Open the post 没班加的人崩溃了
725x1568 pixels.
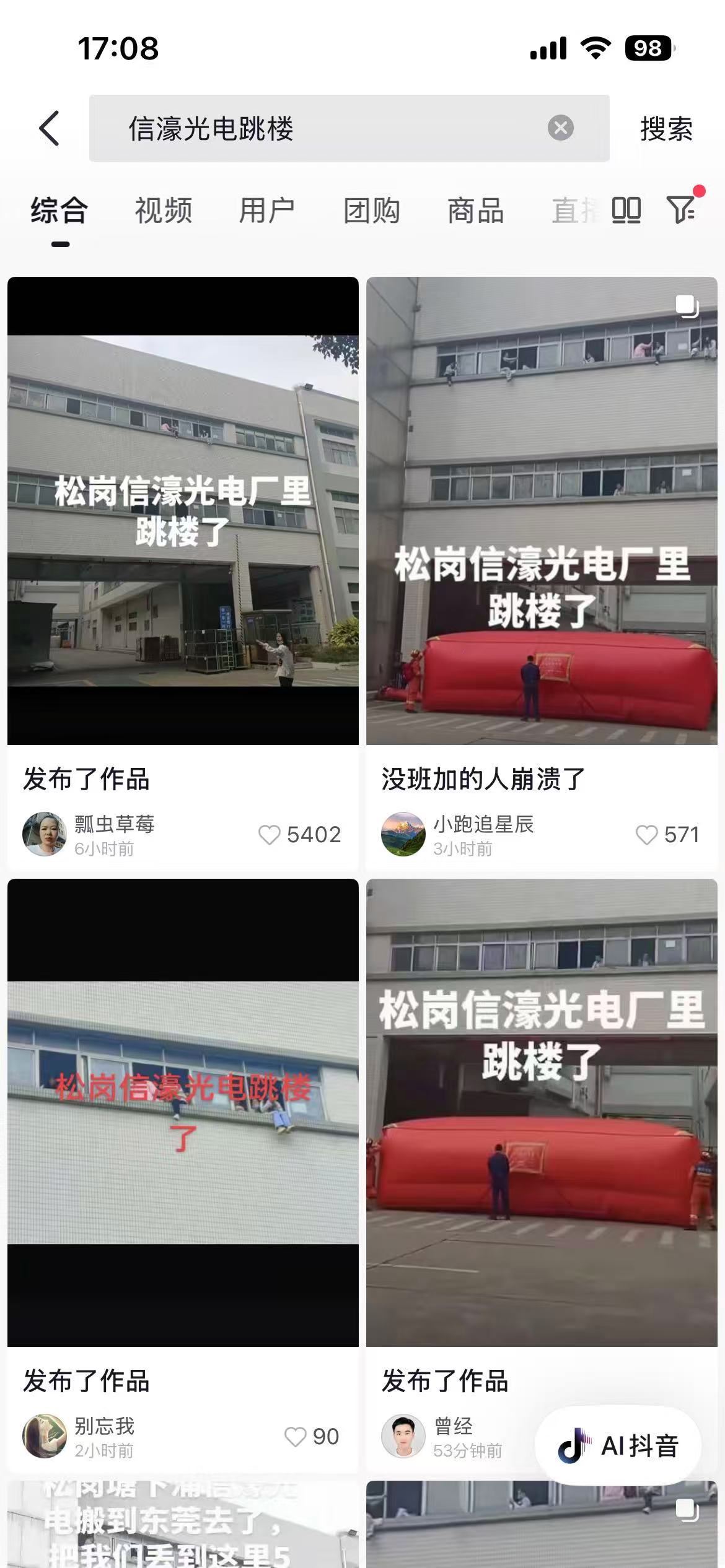coord(542,510)
